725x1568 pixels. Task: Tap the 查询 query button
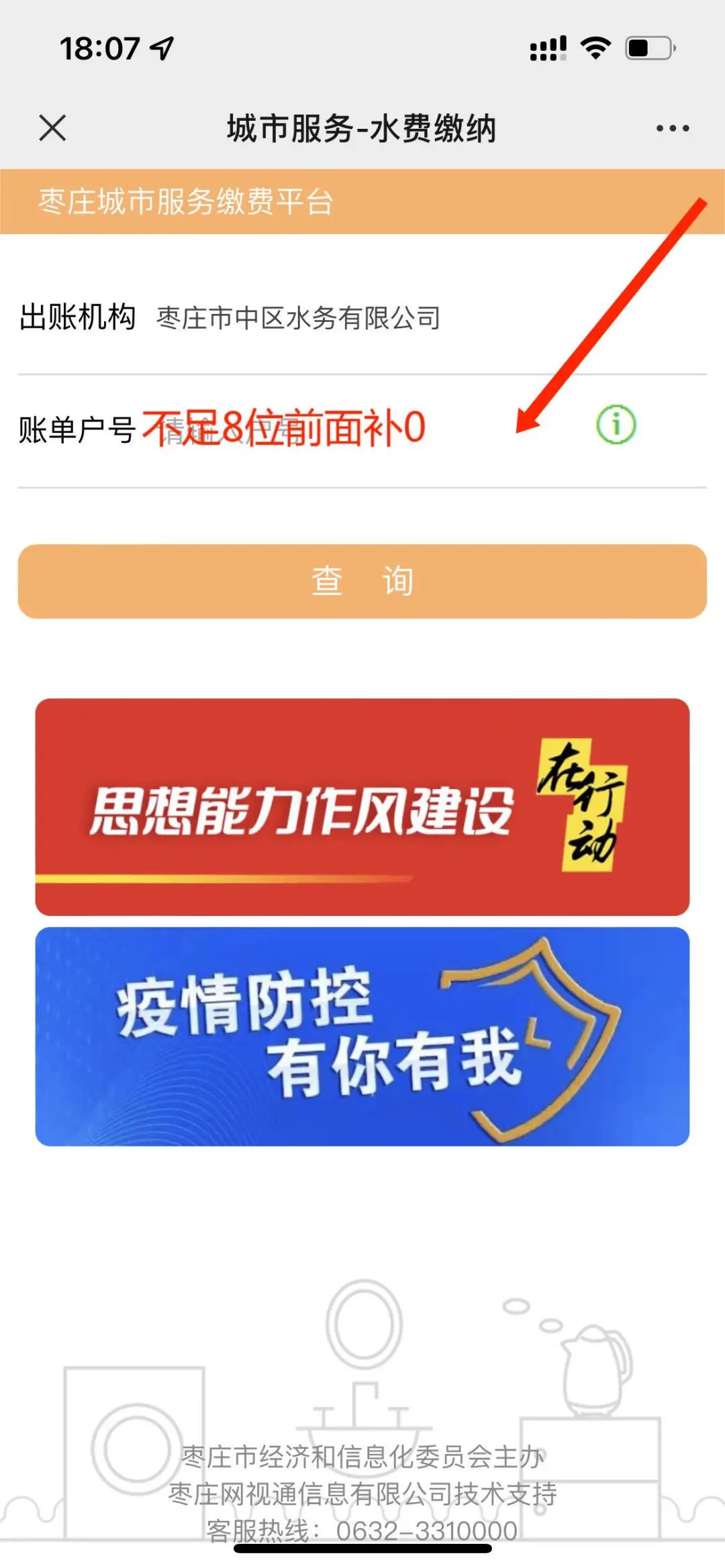(362, 581)
